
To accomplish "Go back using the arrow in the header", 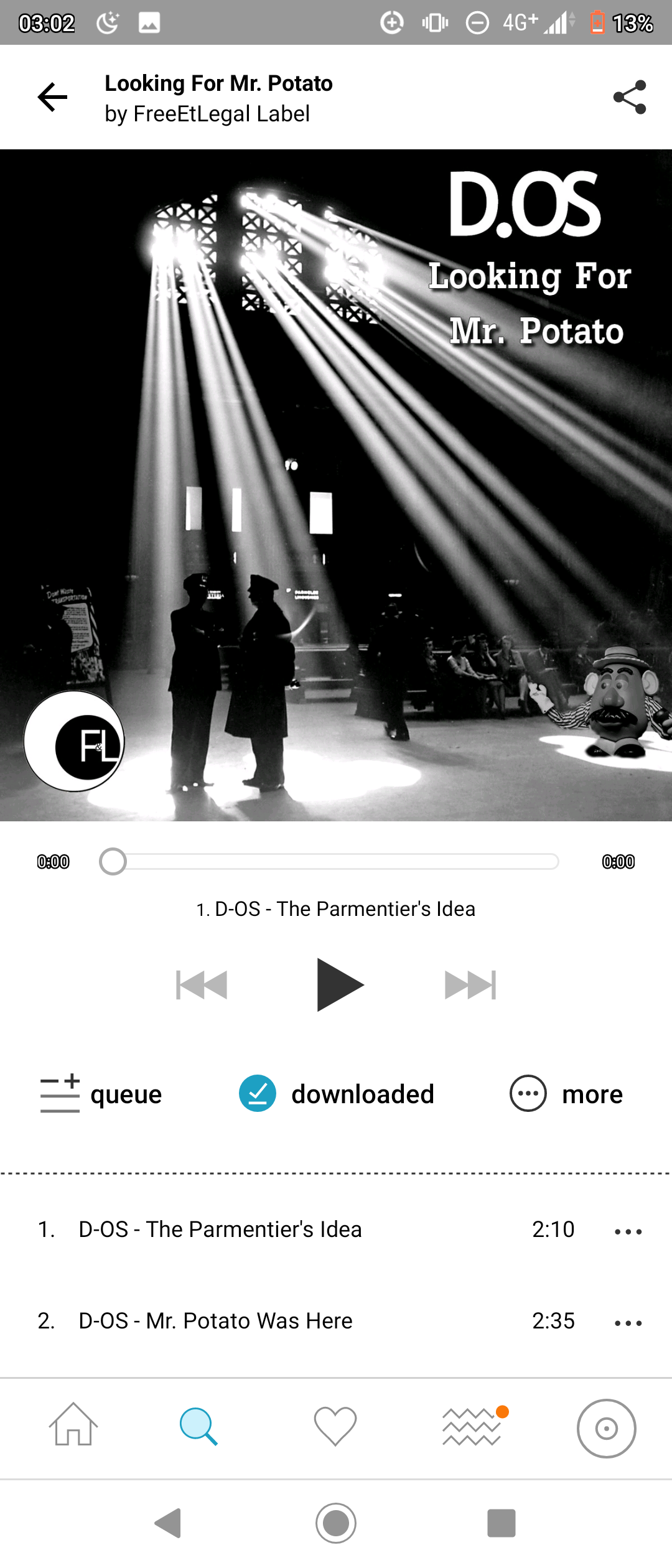I will pyautogui.click(x=52, y=97).
